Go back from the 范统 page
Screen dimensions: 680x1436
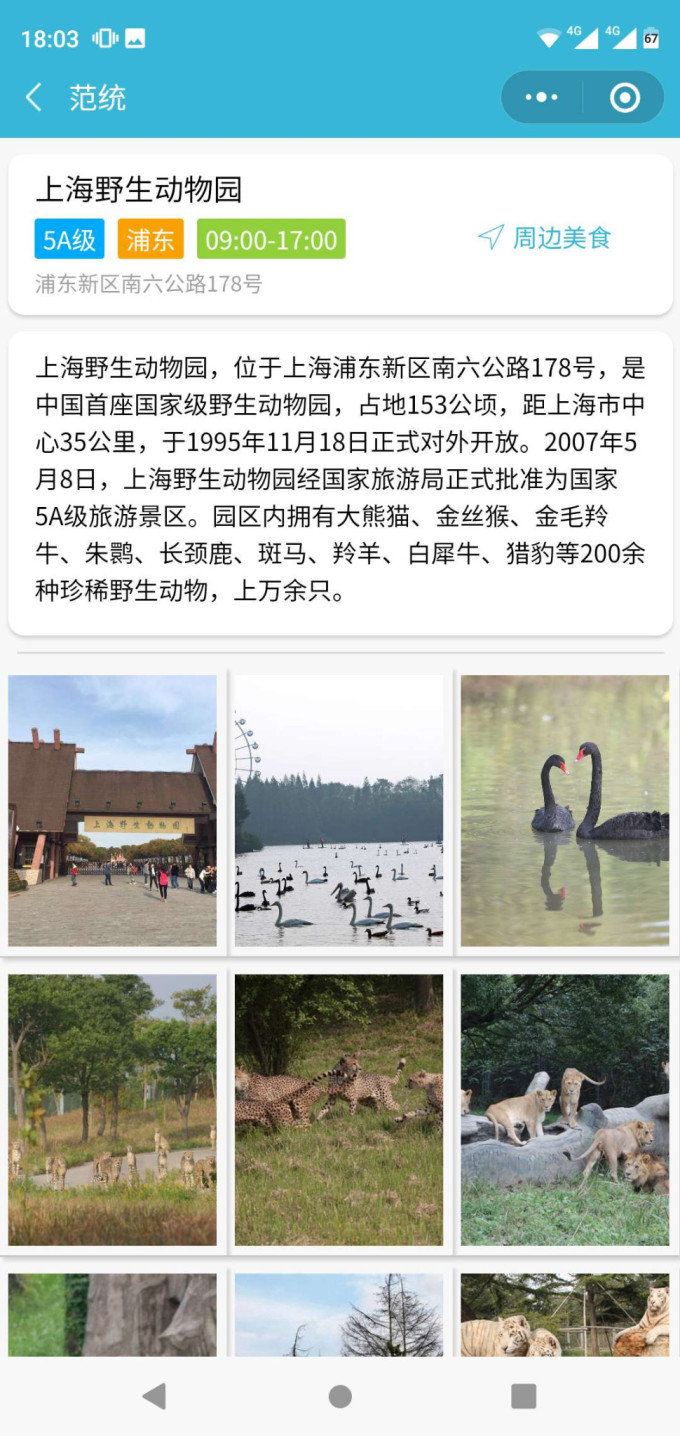34,98
